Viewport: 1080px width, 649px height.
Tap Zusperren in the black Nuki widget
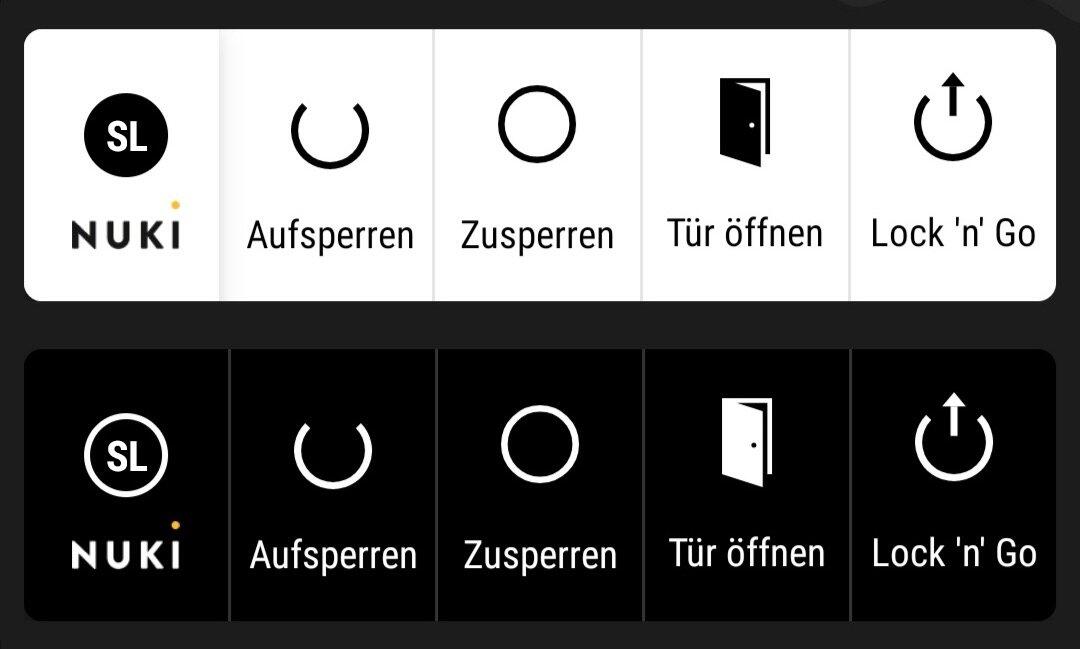[540, 486]
